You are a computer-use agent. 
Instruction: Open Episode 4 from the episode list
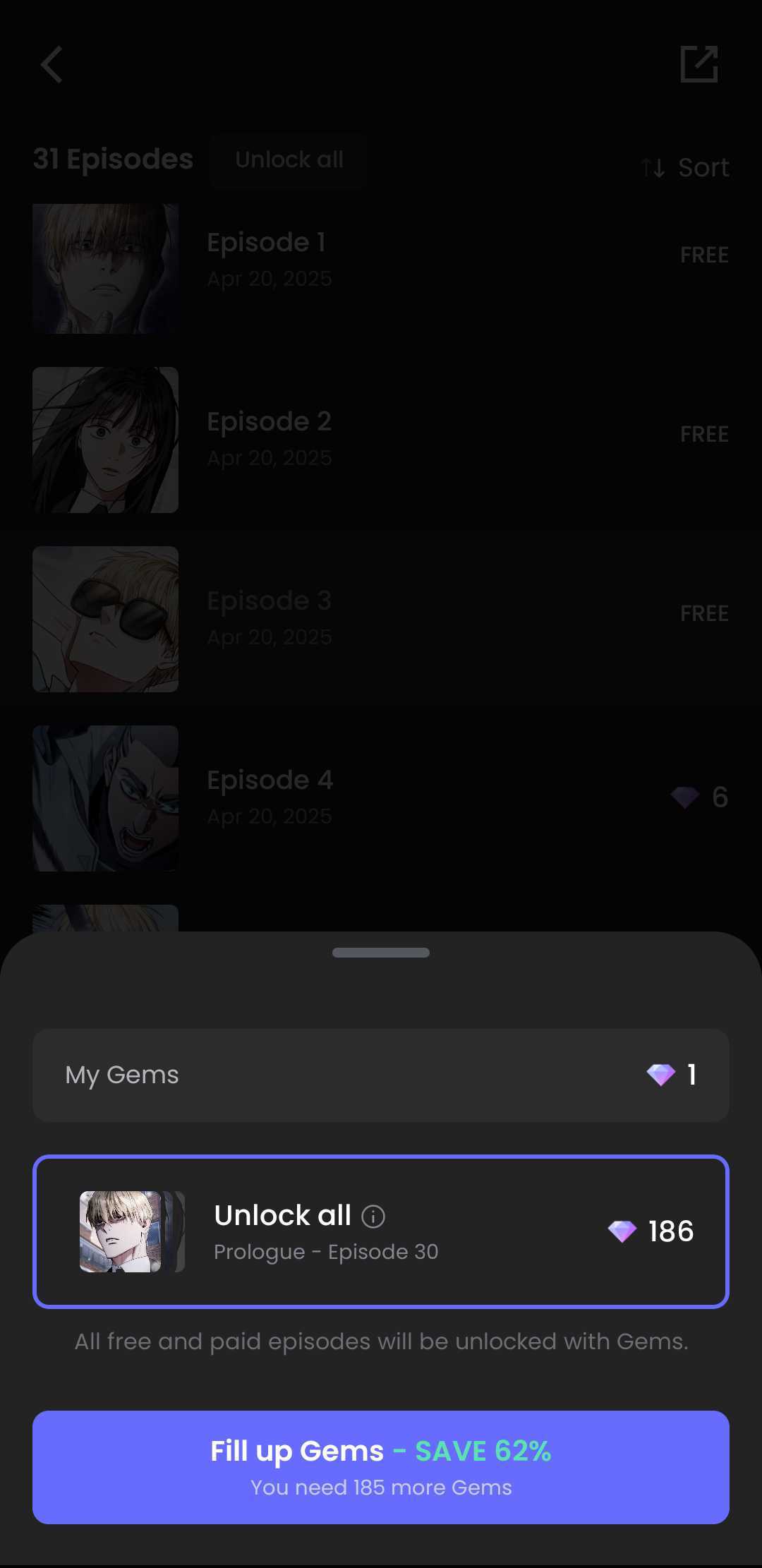click(x=381, y=798)
